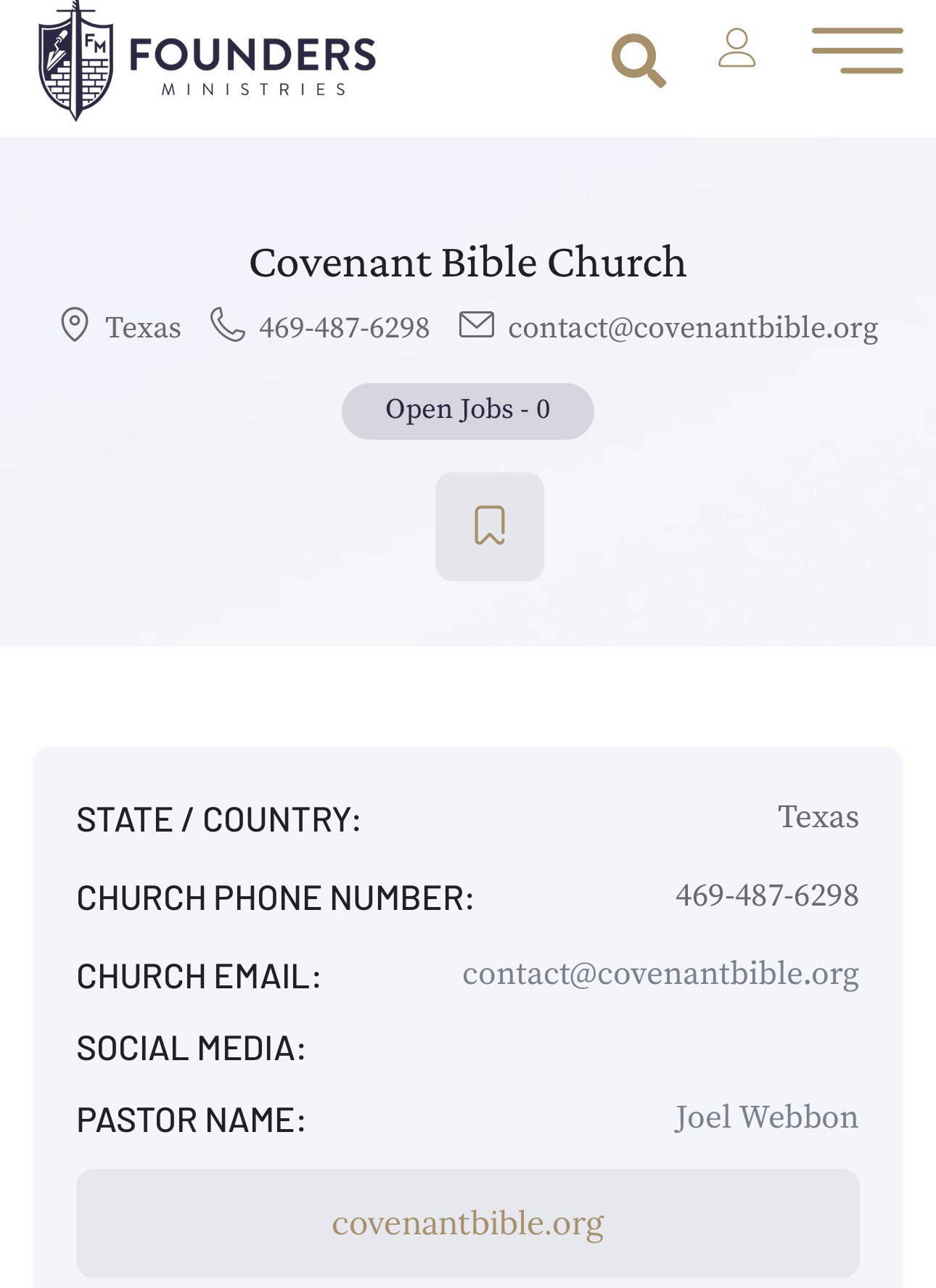936x1288 pixels.
Task: Go to Founders Ministries home via logo
Action: click(207, 61)
